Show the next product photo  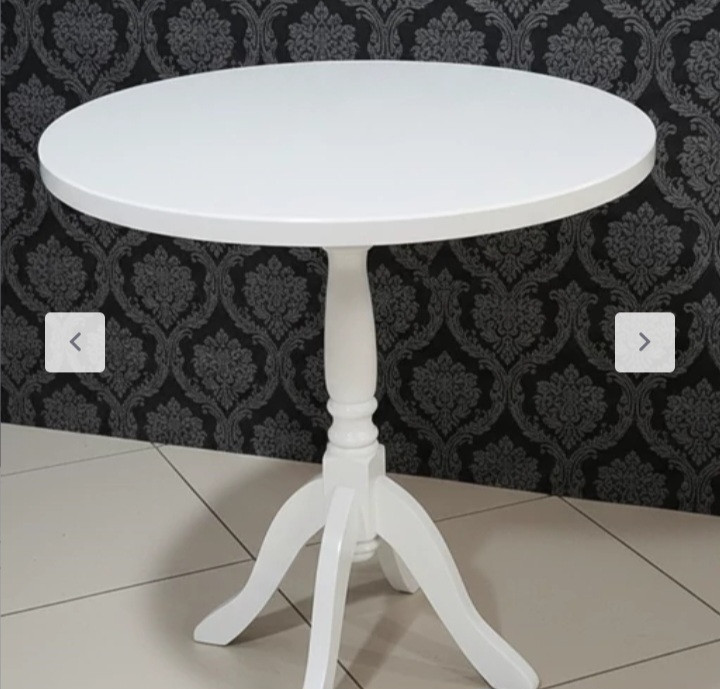[x=644, y=342]
